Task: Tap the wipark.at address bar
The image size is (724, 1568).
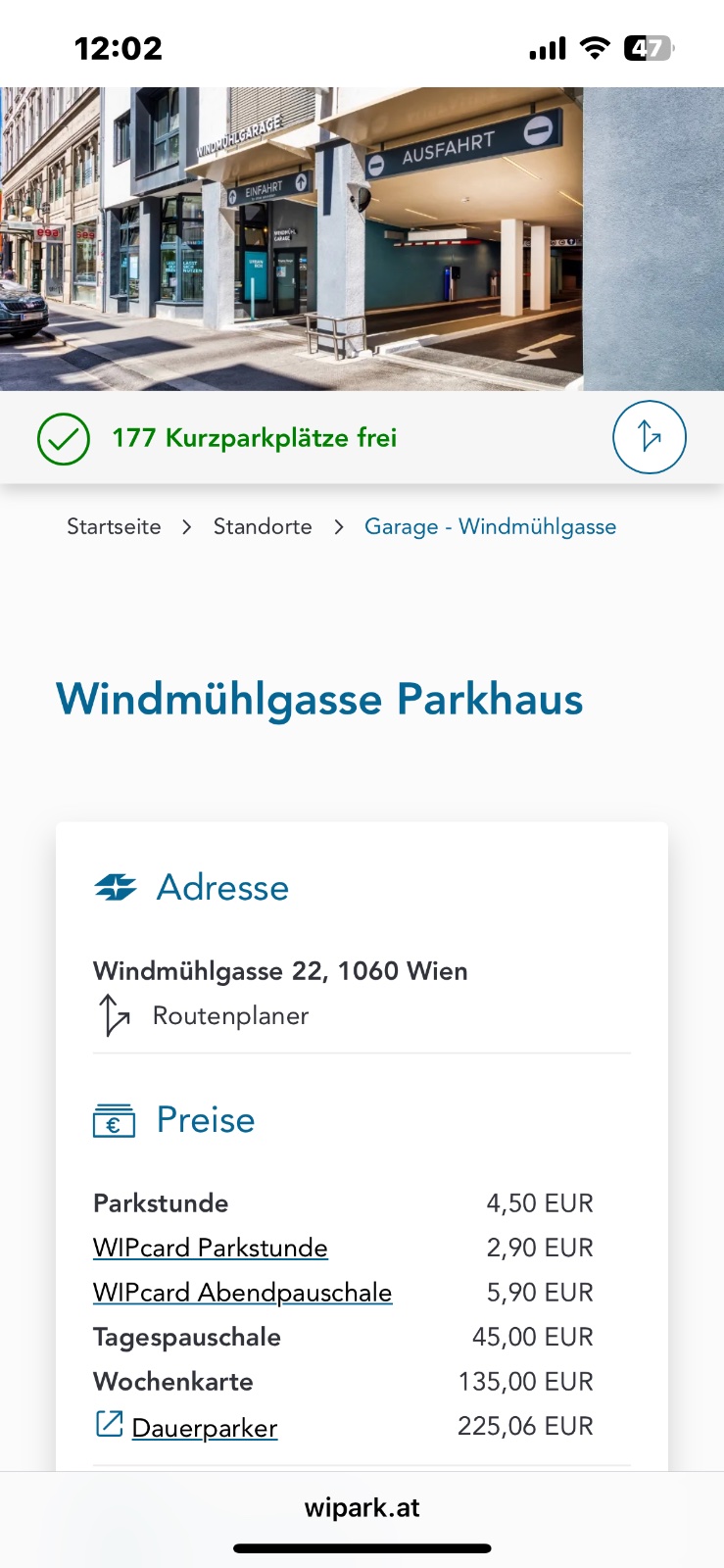Action: (362, 1507)
